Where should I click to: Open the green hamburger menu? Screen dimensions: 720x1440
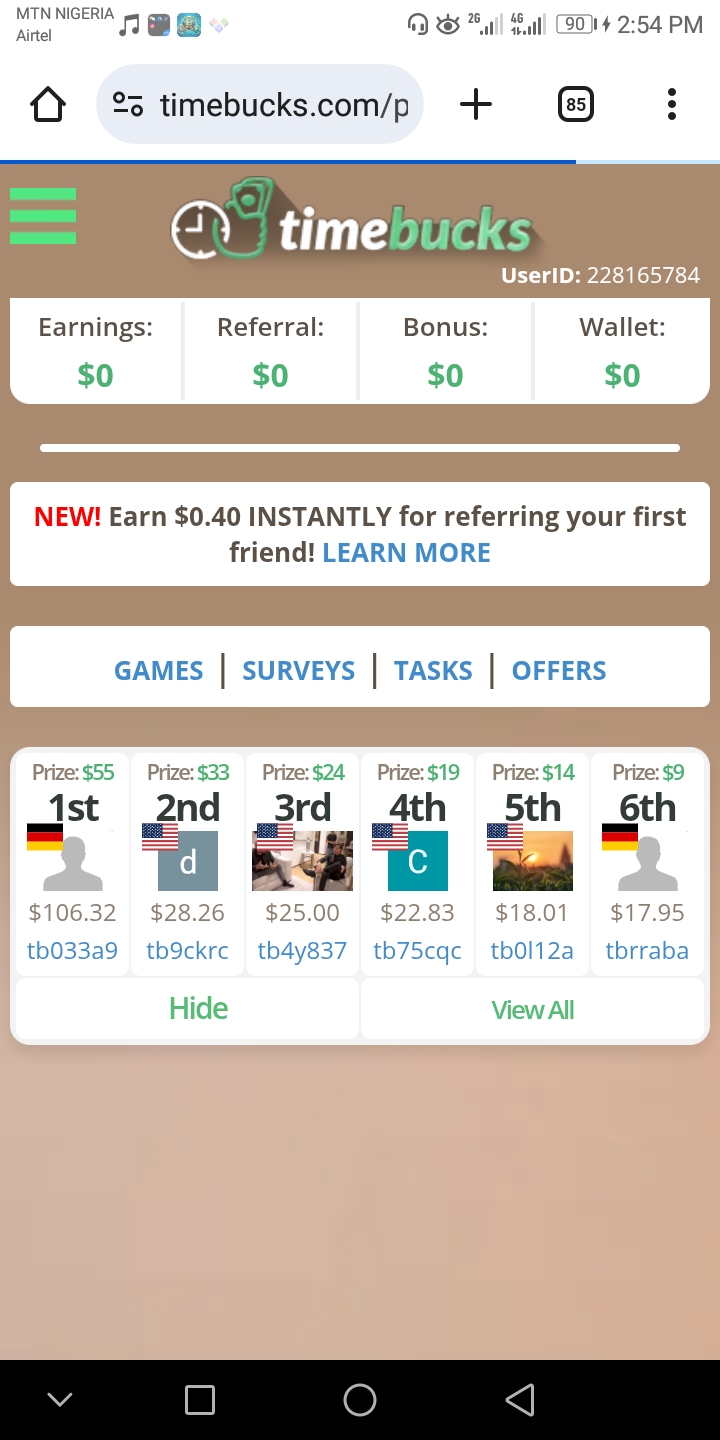tap(43, 216)
